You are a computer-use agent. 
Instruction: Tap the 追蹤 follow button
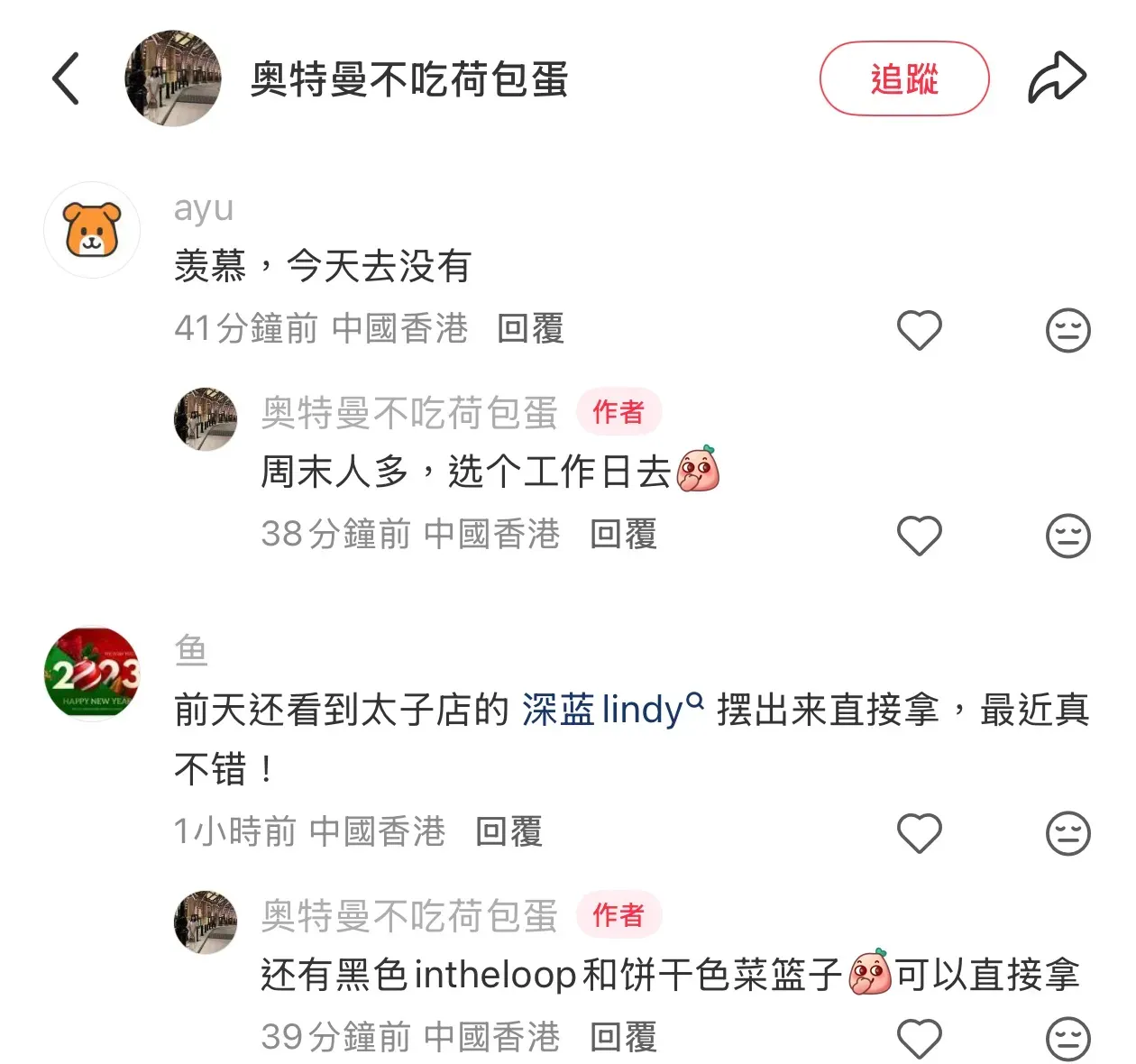point(903,78)
